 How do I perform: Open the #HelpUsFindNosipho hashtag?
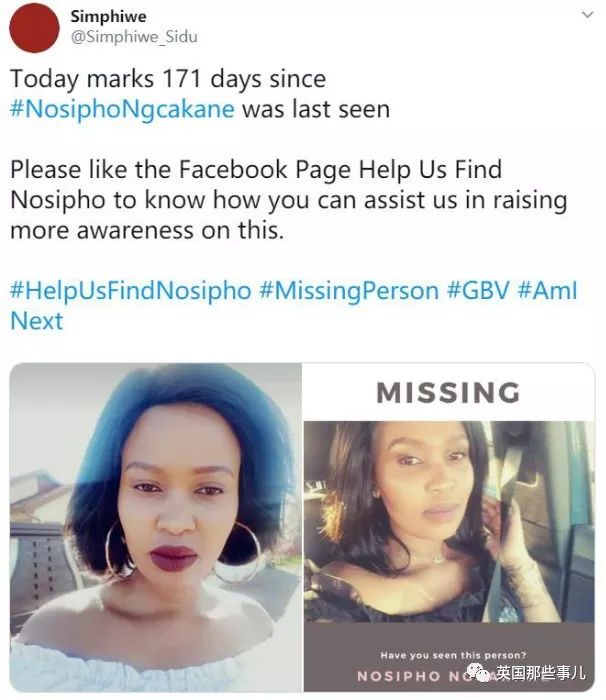130,291
